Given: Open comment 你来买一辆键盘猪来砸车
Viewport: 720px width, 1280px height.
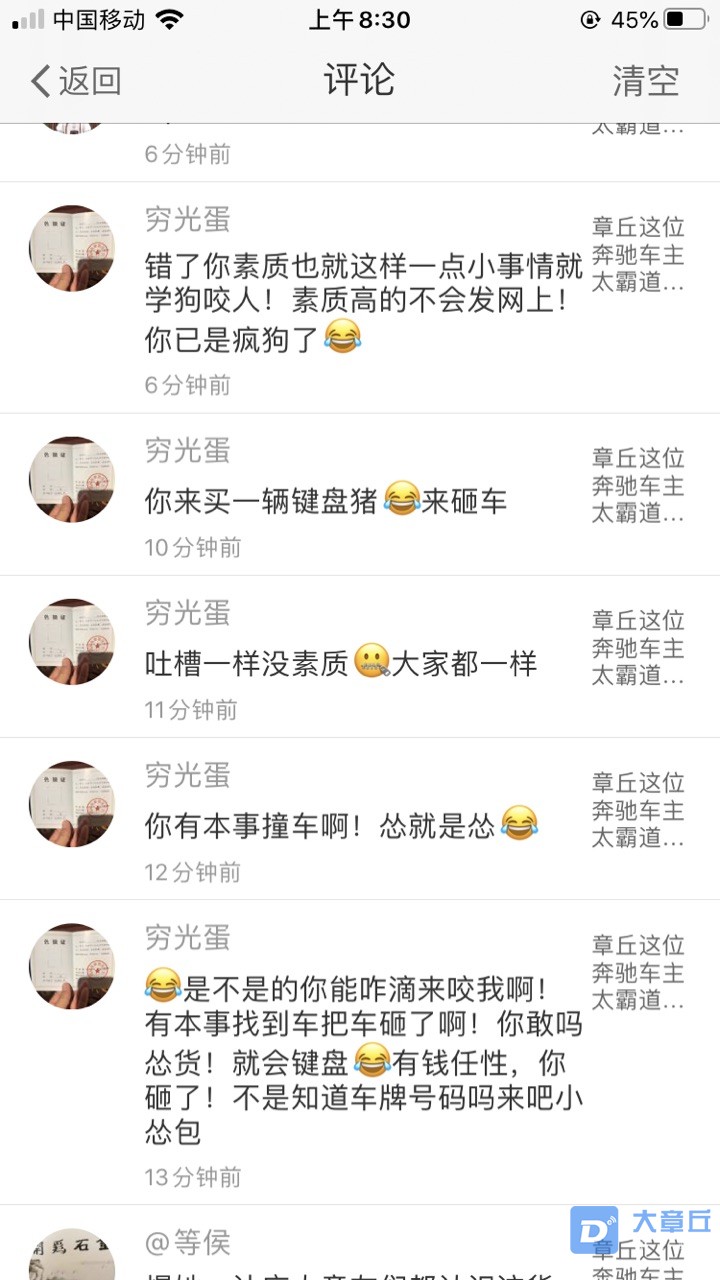Looking at the screenshot, I should pyautogui.click(x=326, y=500).
